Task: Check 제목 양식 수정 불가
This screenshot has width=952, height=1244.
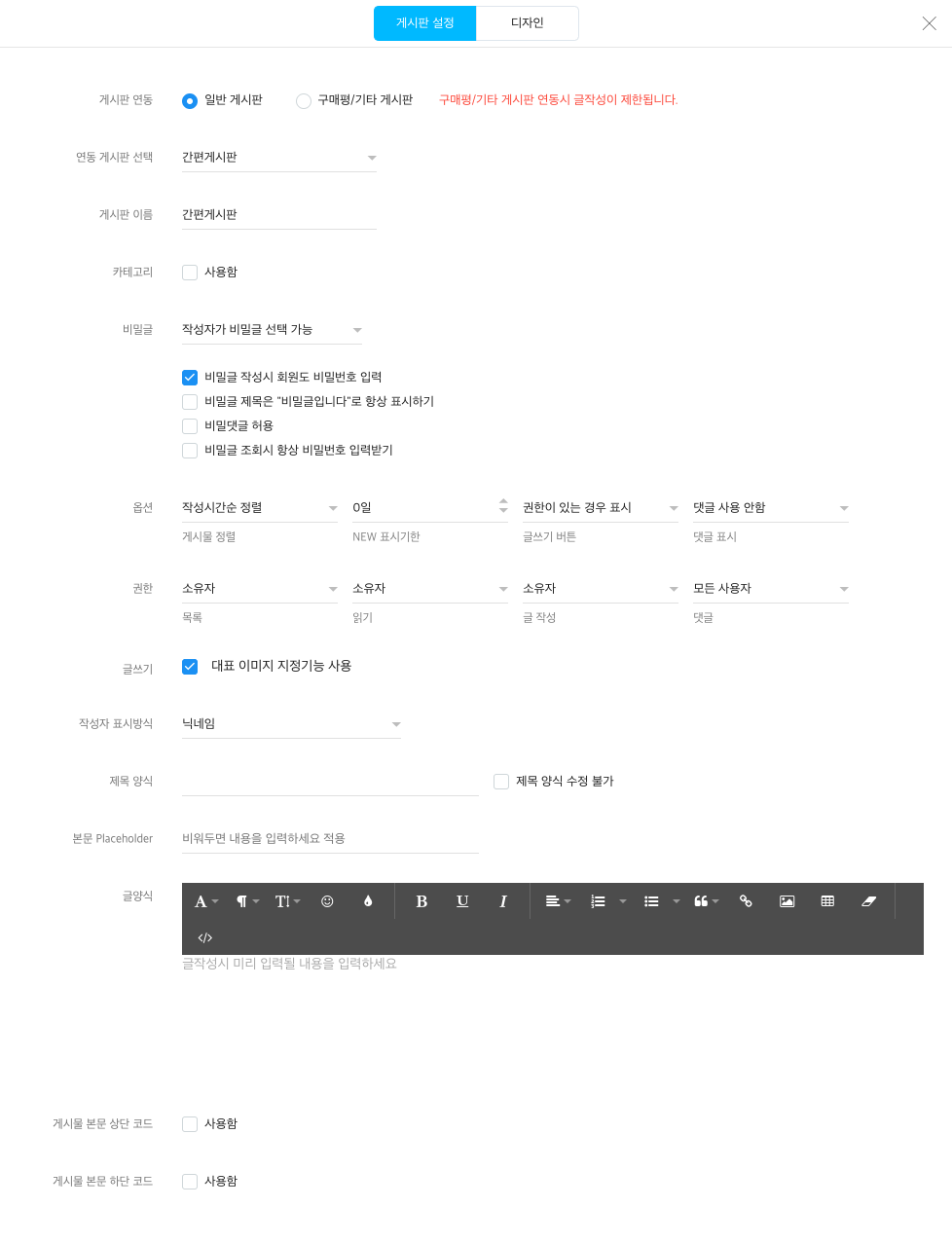Action: click(501, 782)
